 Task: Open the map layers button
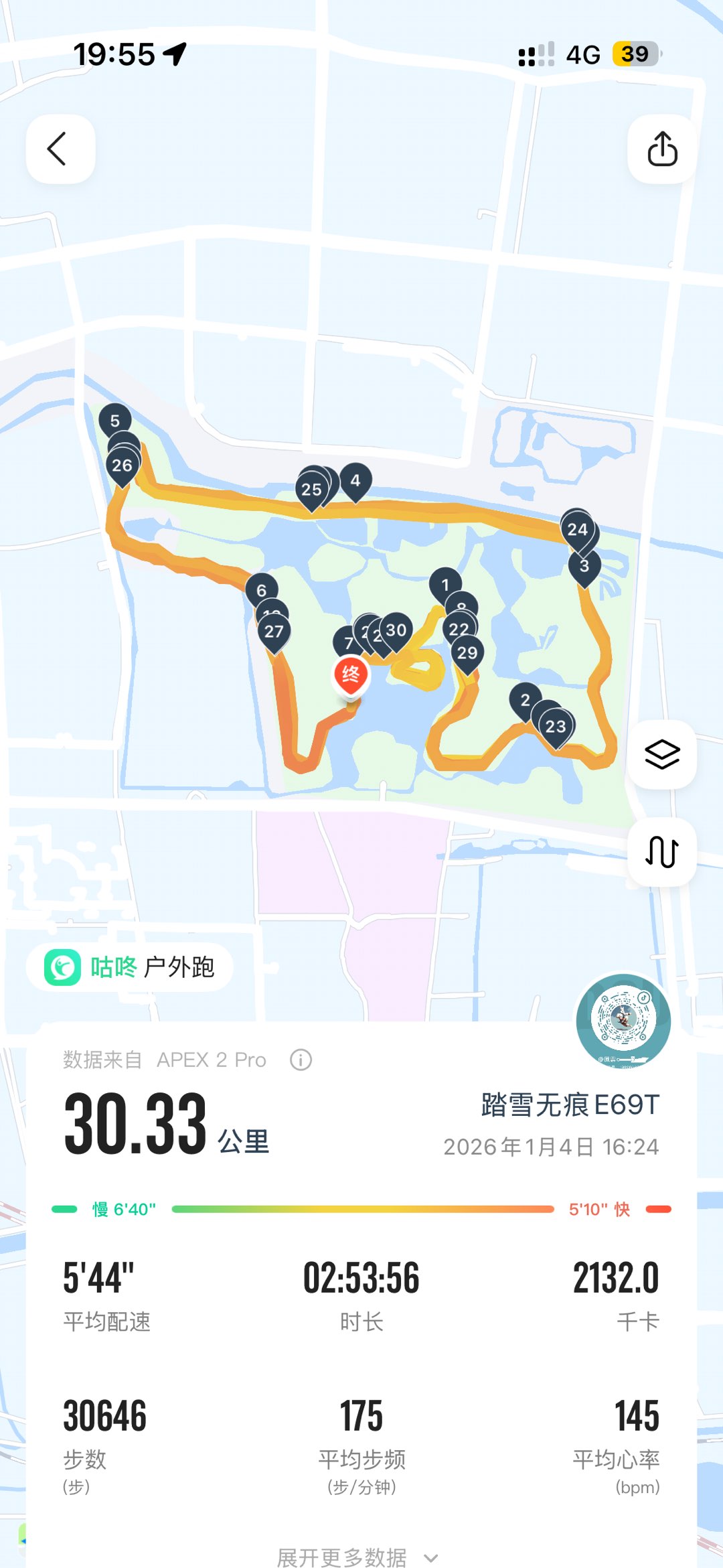pos(662,755)
